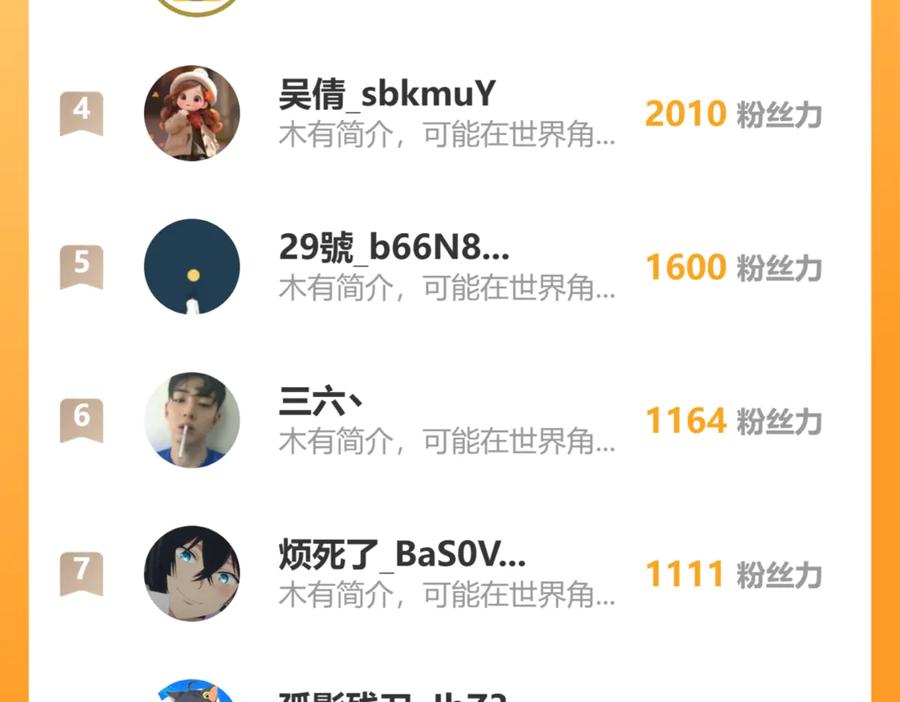900x702 pixels.
Task: Open 吴倩_sbkmuY's fan ranking row
Action: click(x=449, y=113)
